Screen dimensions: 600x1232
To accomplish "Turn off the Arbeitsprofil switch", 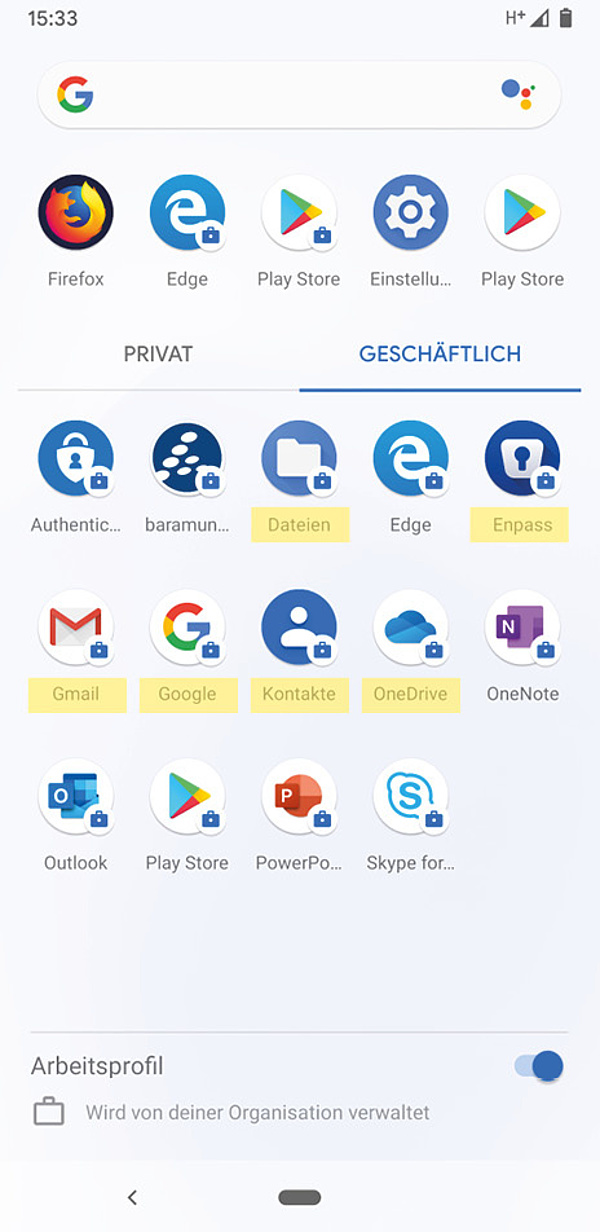I will [x=539, y=1066].
